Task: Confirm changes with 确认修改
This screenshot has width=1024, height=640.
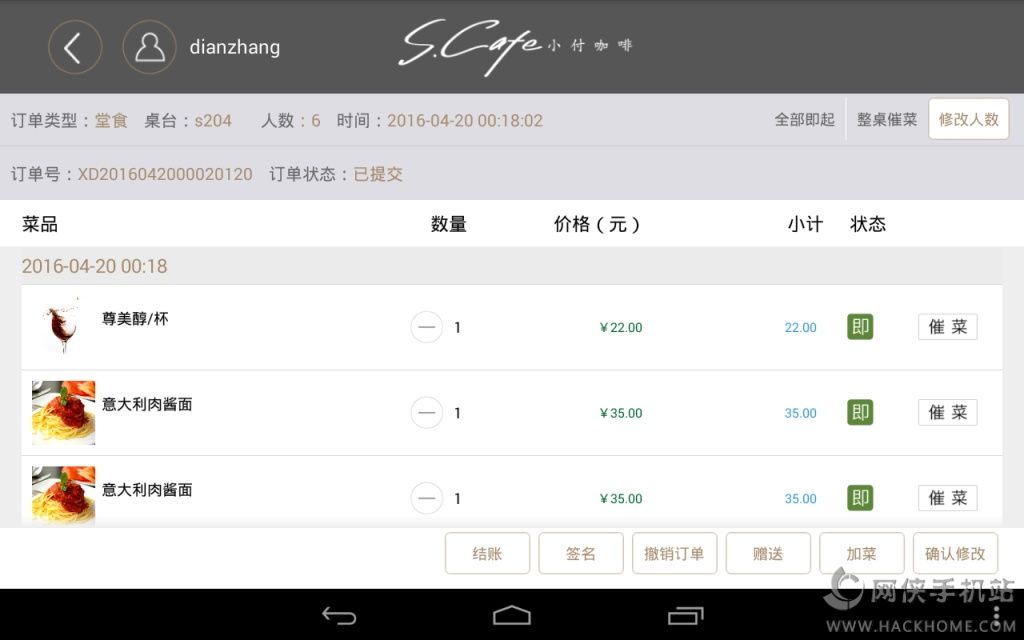Action: tap(955, 553)
